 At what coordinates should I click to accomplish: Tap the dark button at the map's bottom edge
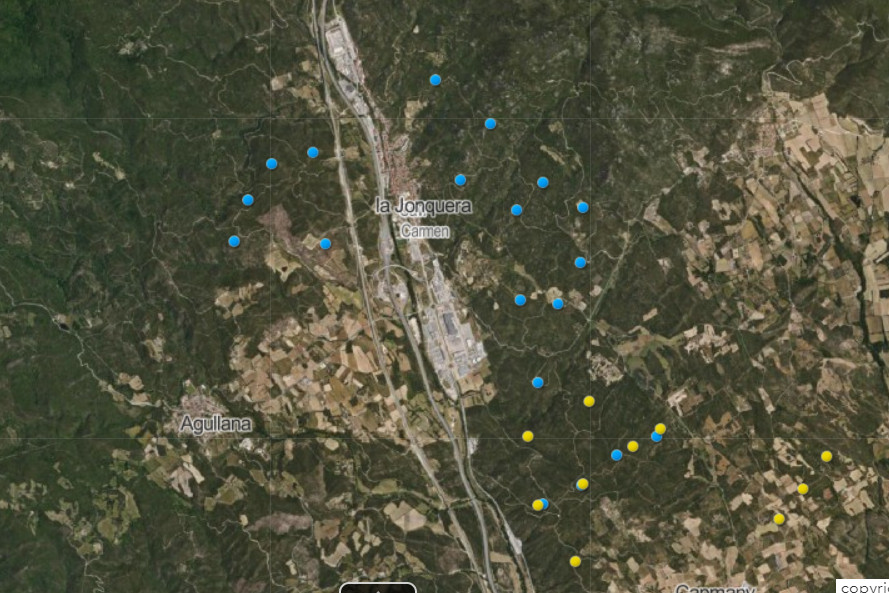pyautogui.click(x=378, y=588)
